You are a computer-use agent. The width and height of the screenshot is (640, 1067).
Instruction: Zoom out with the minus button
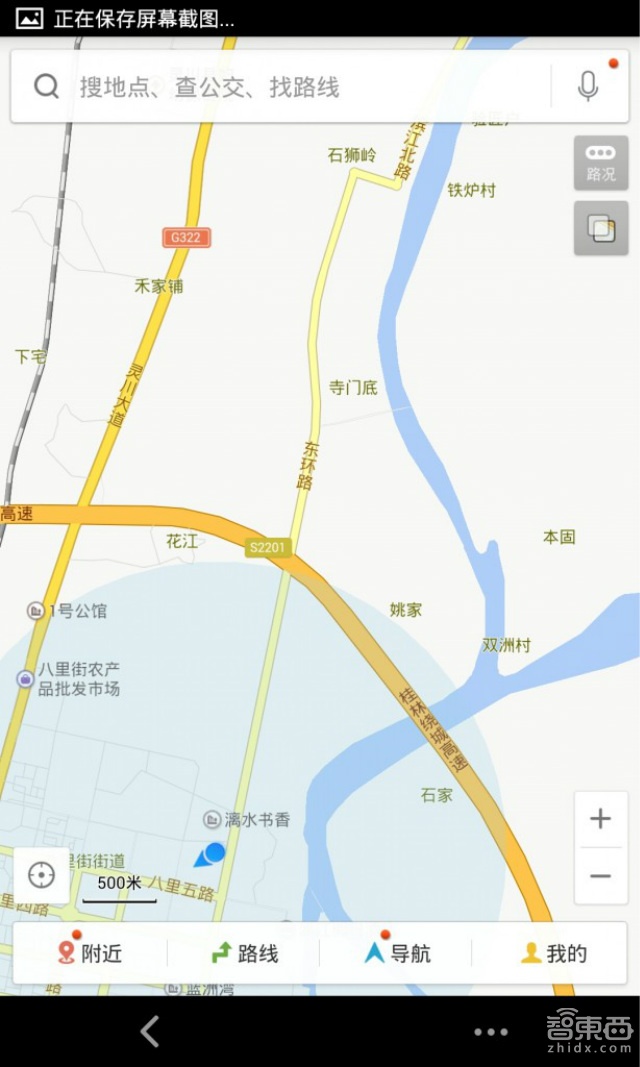tap(600, 876)
